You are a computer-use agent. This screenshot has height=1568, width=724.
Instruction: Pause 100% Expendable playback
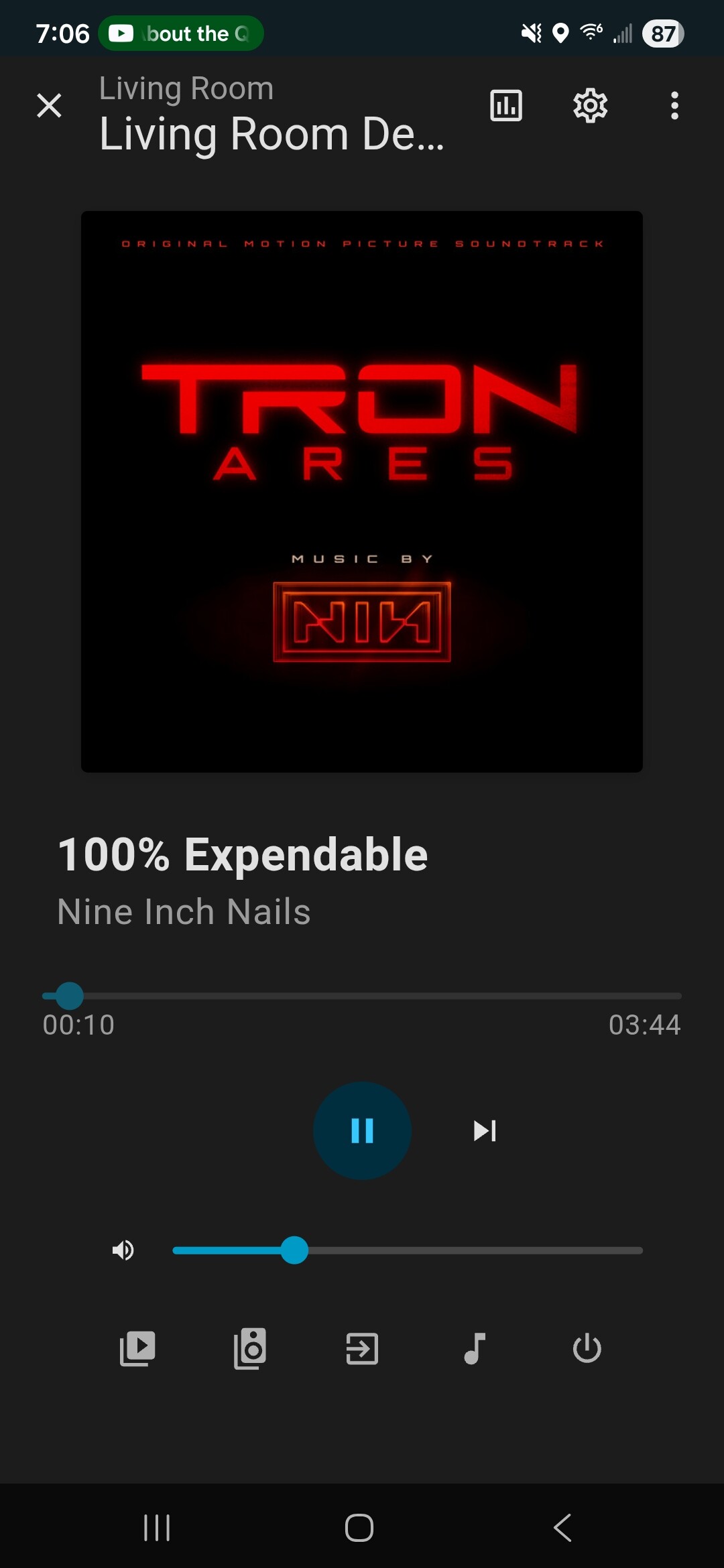[362, 1130]
